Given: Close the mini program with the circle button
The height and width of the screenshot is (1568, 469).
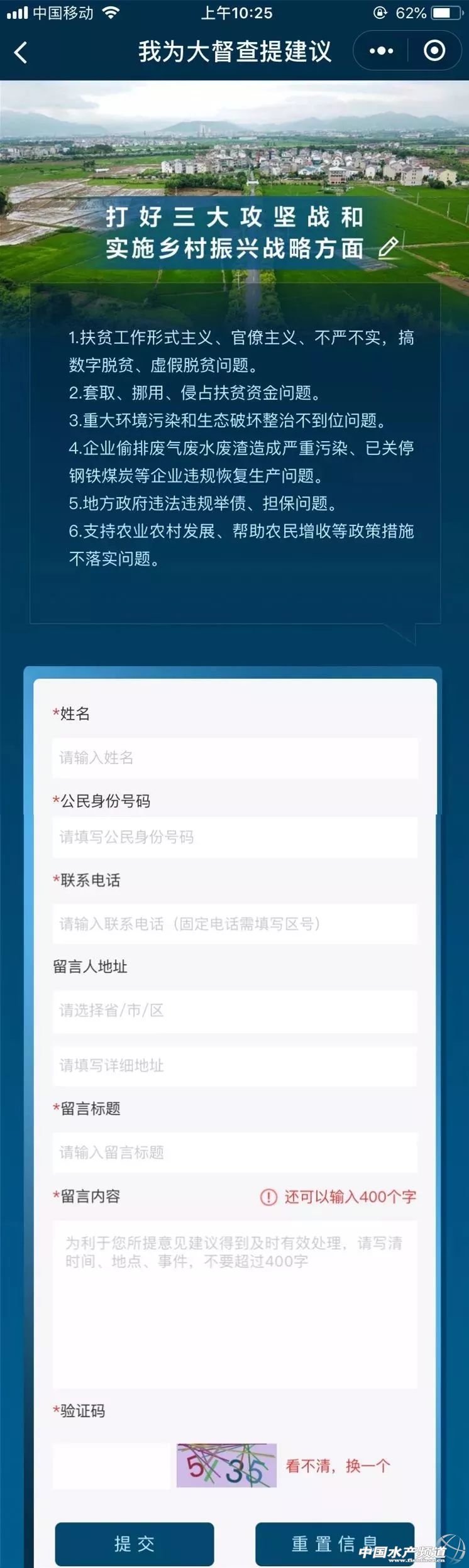Looking at the screenshot, I should (434, 51).
